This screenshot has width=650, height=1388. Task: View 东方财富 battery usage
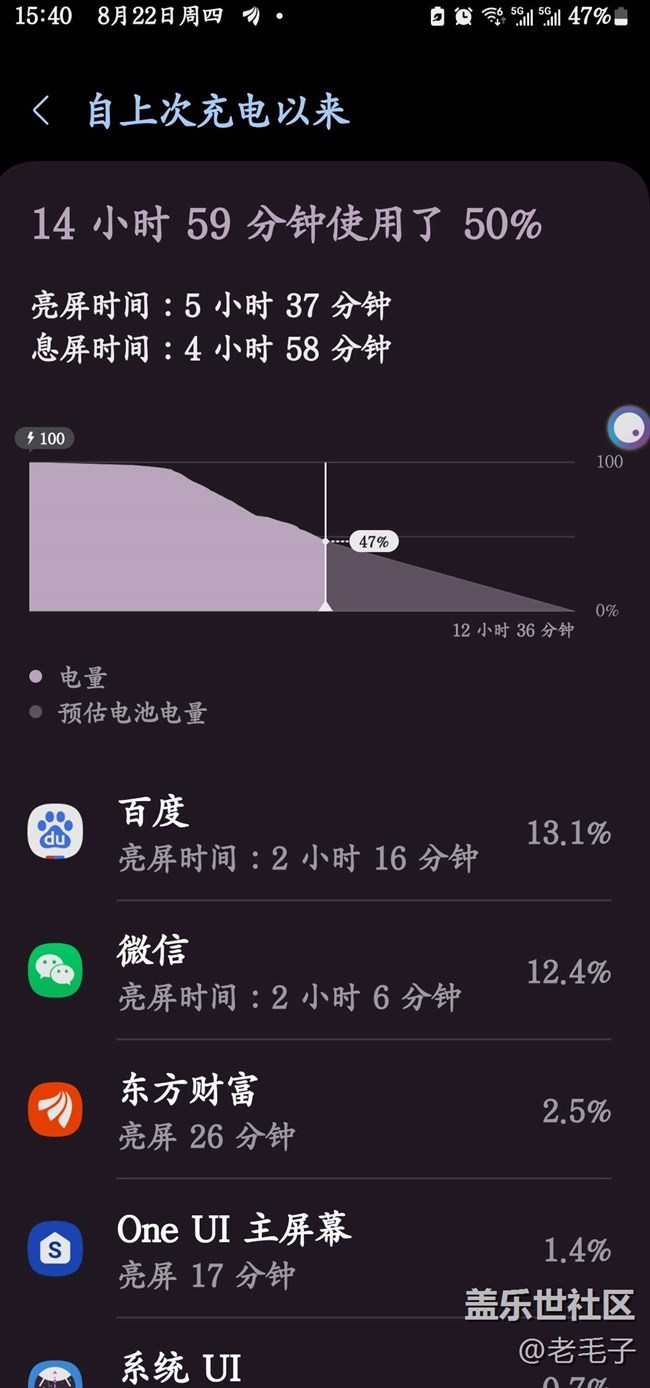325,1110
